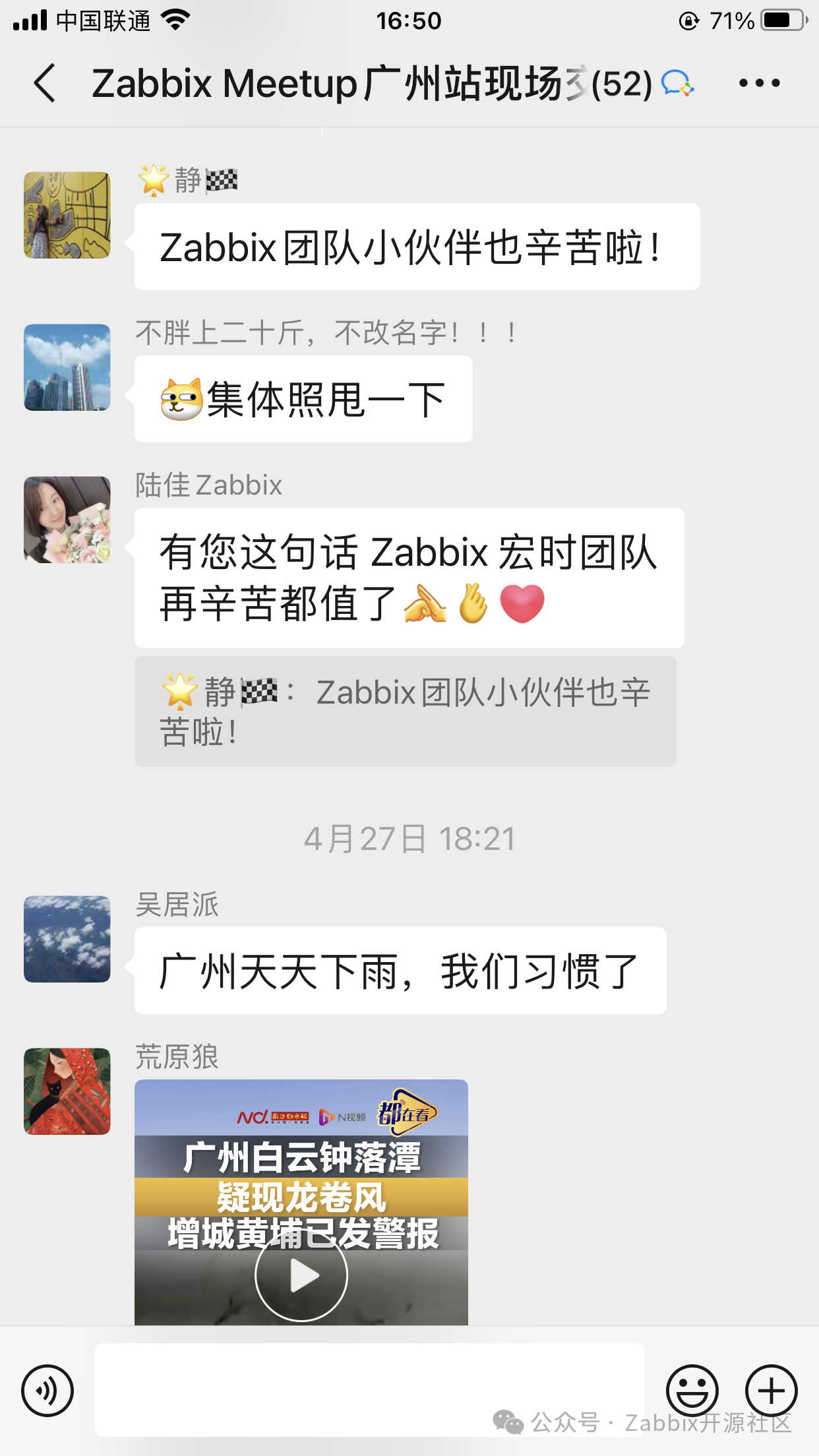Focus the message text field
The image size is (819, 1456).
point(369,1389)
